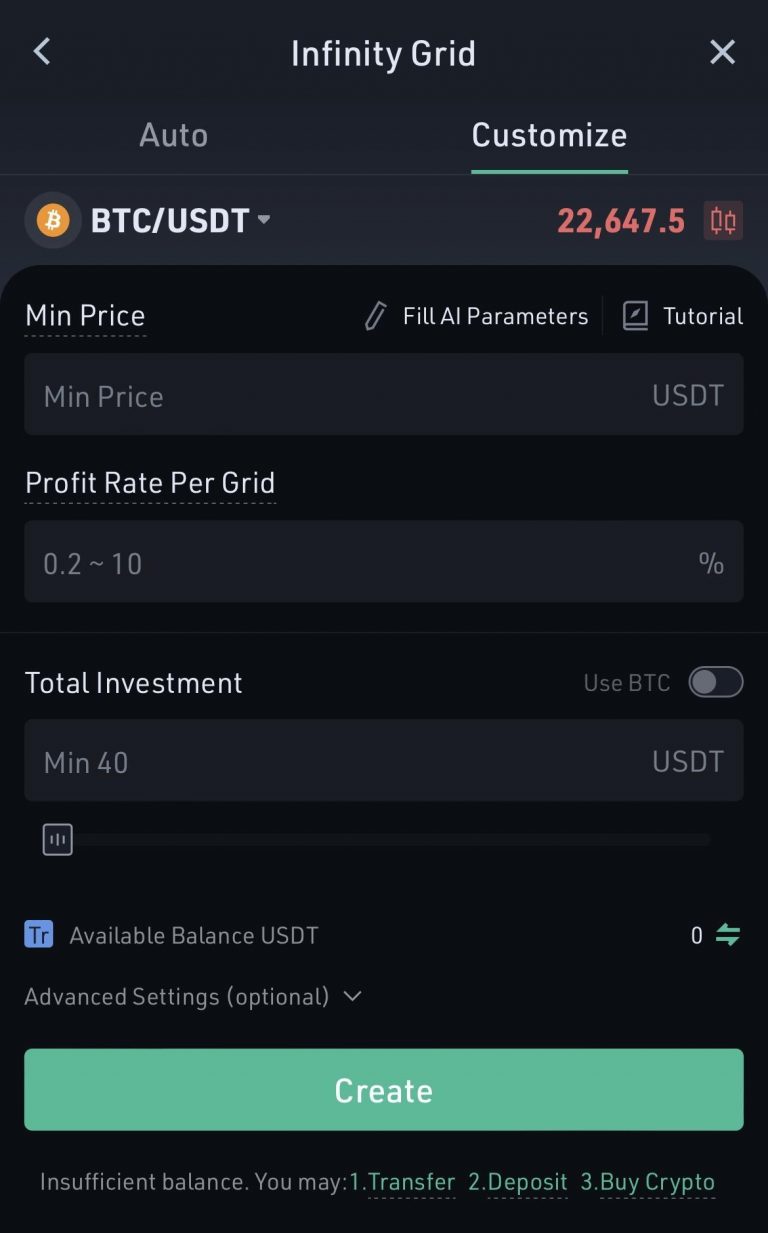
Task: Click the Profit Rate Per Grid field
Action: pyautogui.click(x=384, y=562)
